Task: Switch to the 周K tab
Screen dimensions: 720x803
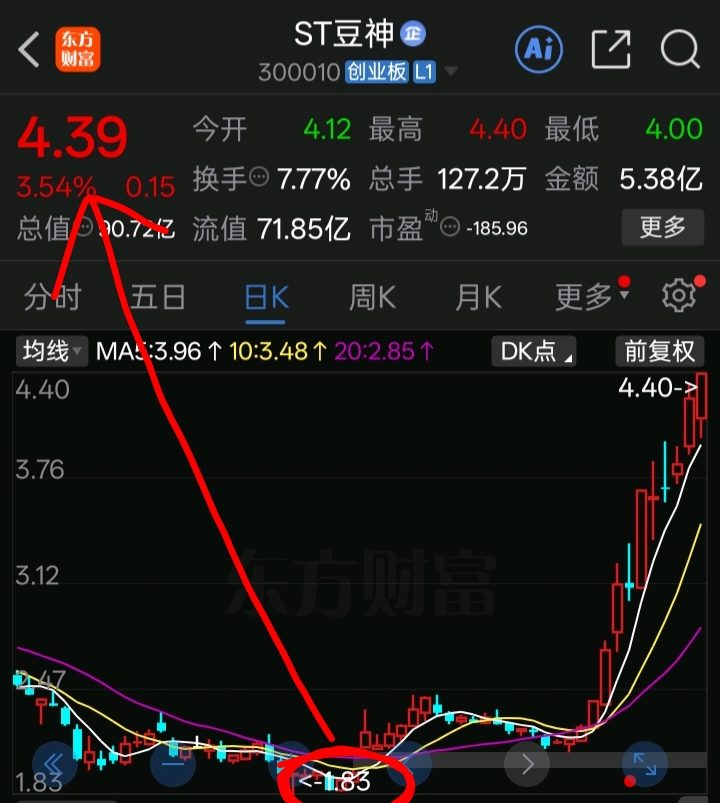Action: [372, 298]
